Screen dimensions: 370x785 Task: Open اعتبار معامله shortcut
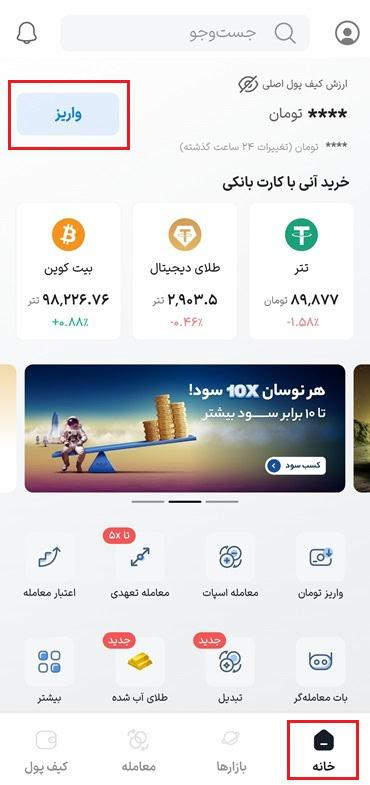pos(50,566)
